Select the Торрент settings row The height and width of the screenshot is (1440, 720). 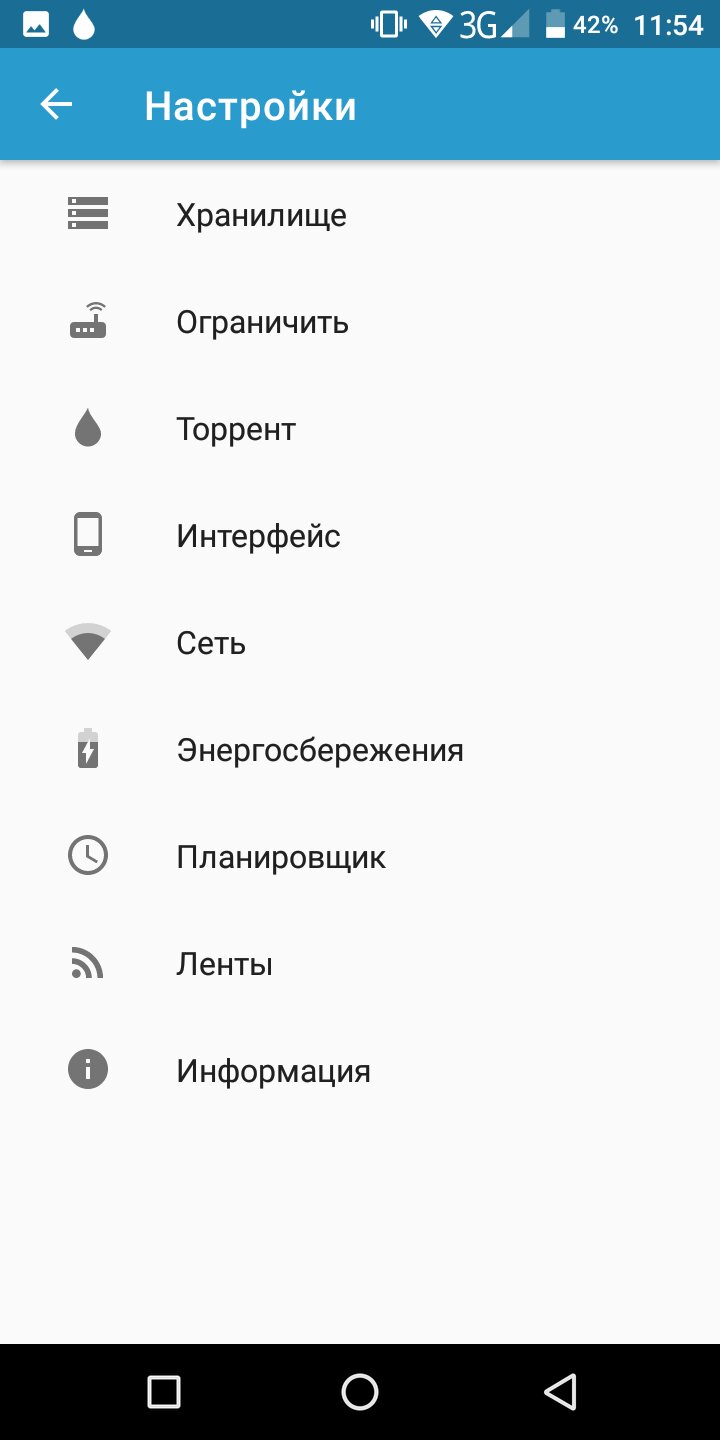point(360,429)
